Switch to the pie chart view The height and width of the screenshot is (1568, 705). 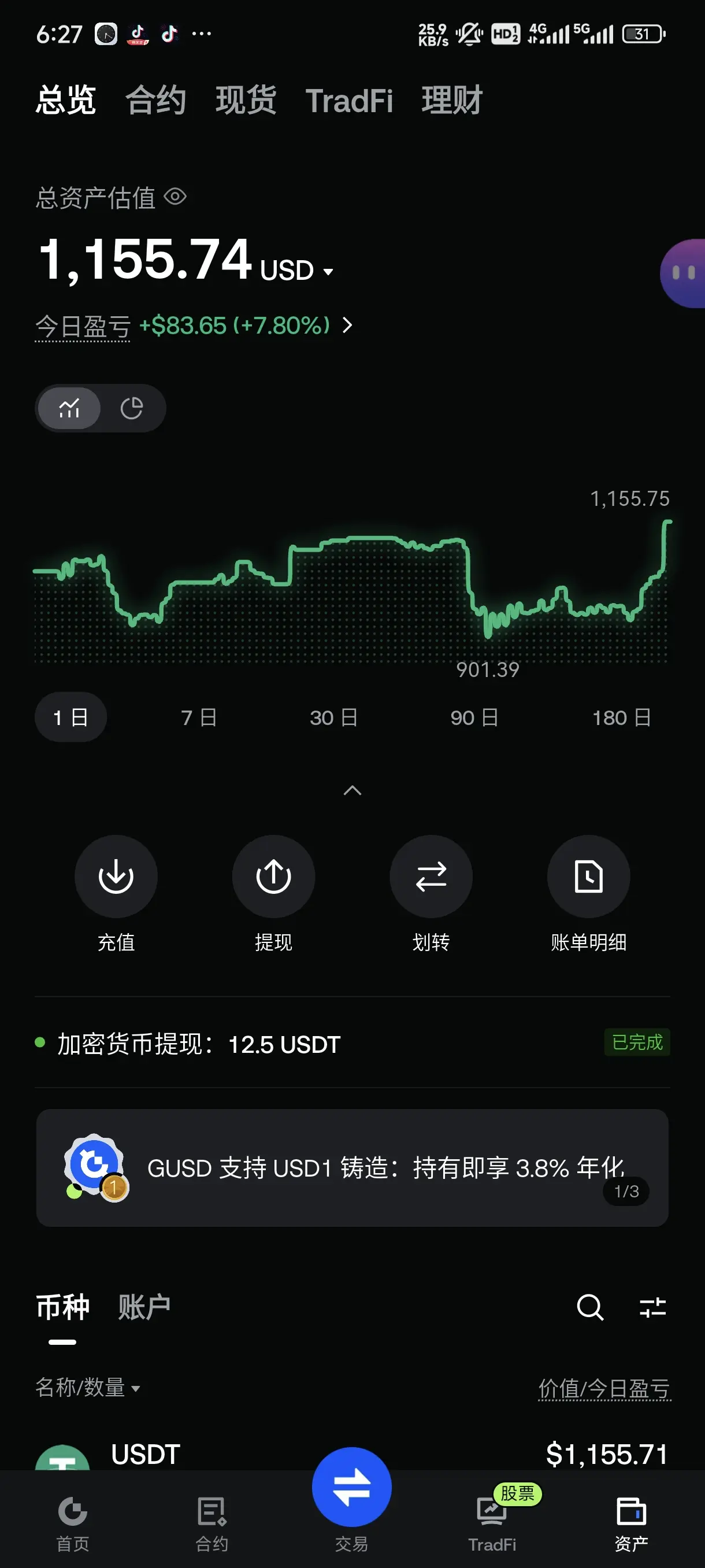[x=131, y=408]
